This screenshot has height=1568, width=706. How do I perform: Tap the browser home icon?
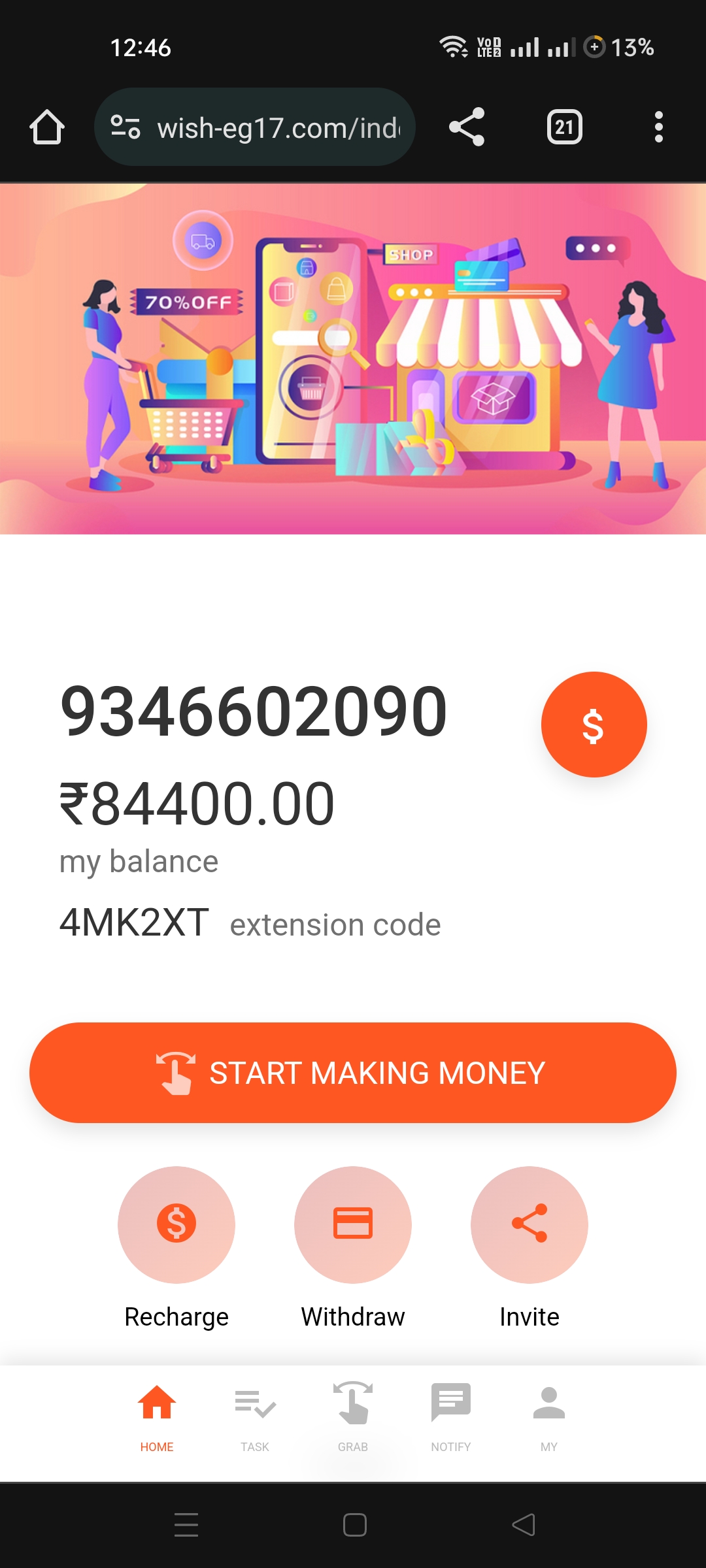tap(47, 127)
